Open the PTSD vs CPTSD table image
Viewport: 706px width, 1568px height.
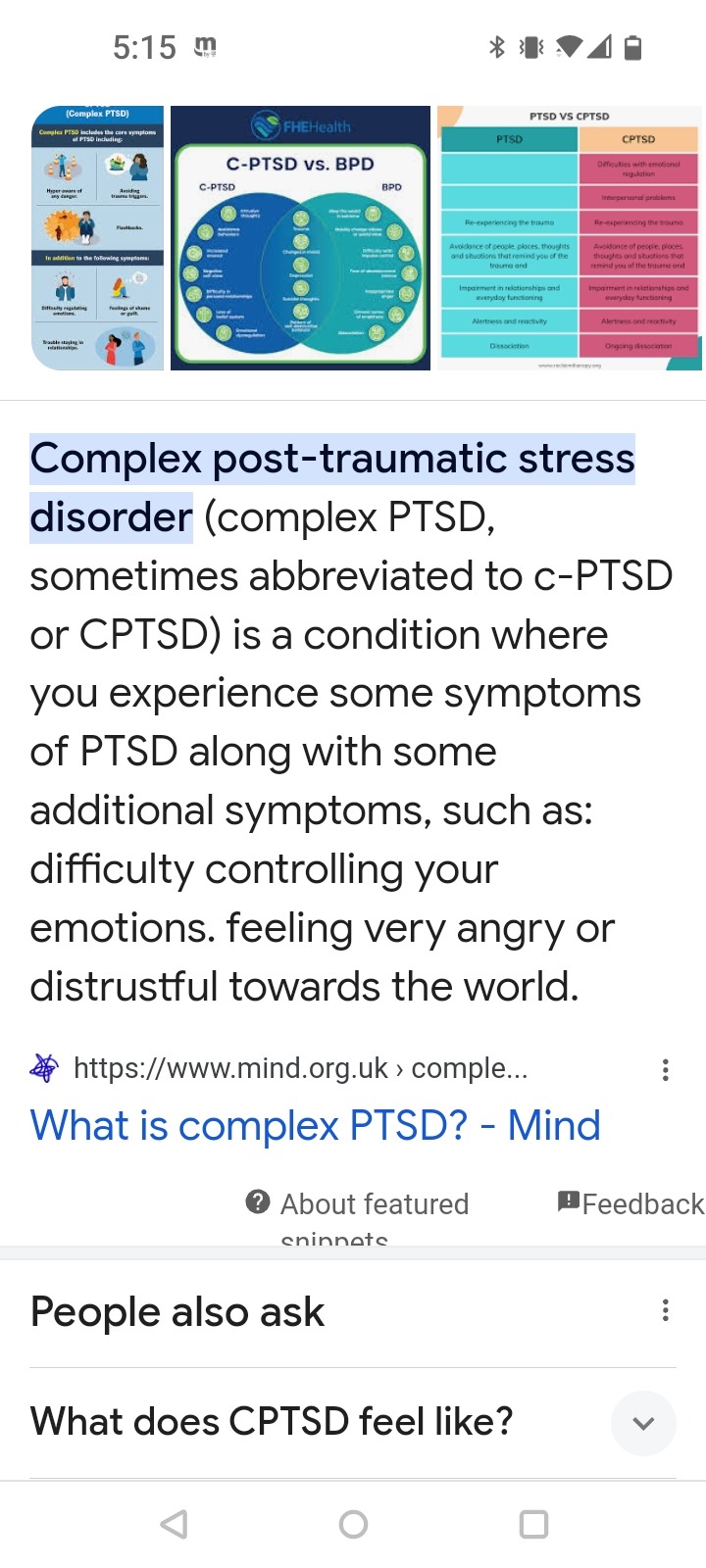point(570,238)
